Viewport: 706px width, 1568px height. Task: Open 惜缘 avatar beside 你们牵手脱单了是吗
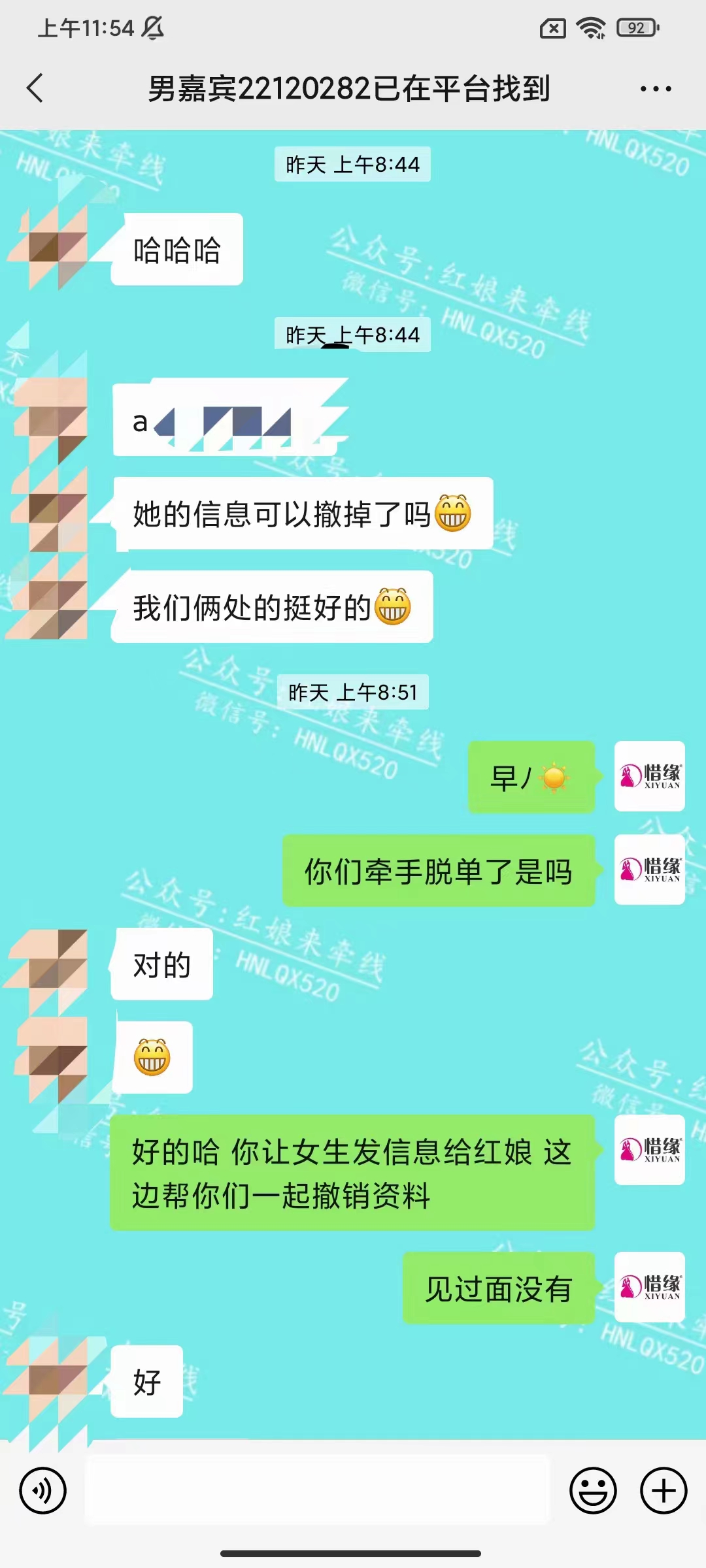coord(649,870)
